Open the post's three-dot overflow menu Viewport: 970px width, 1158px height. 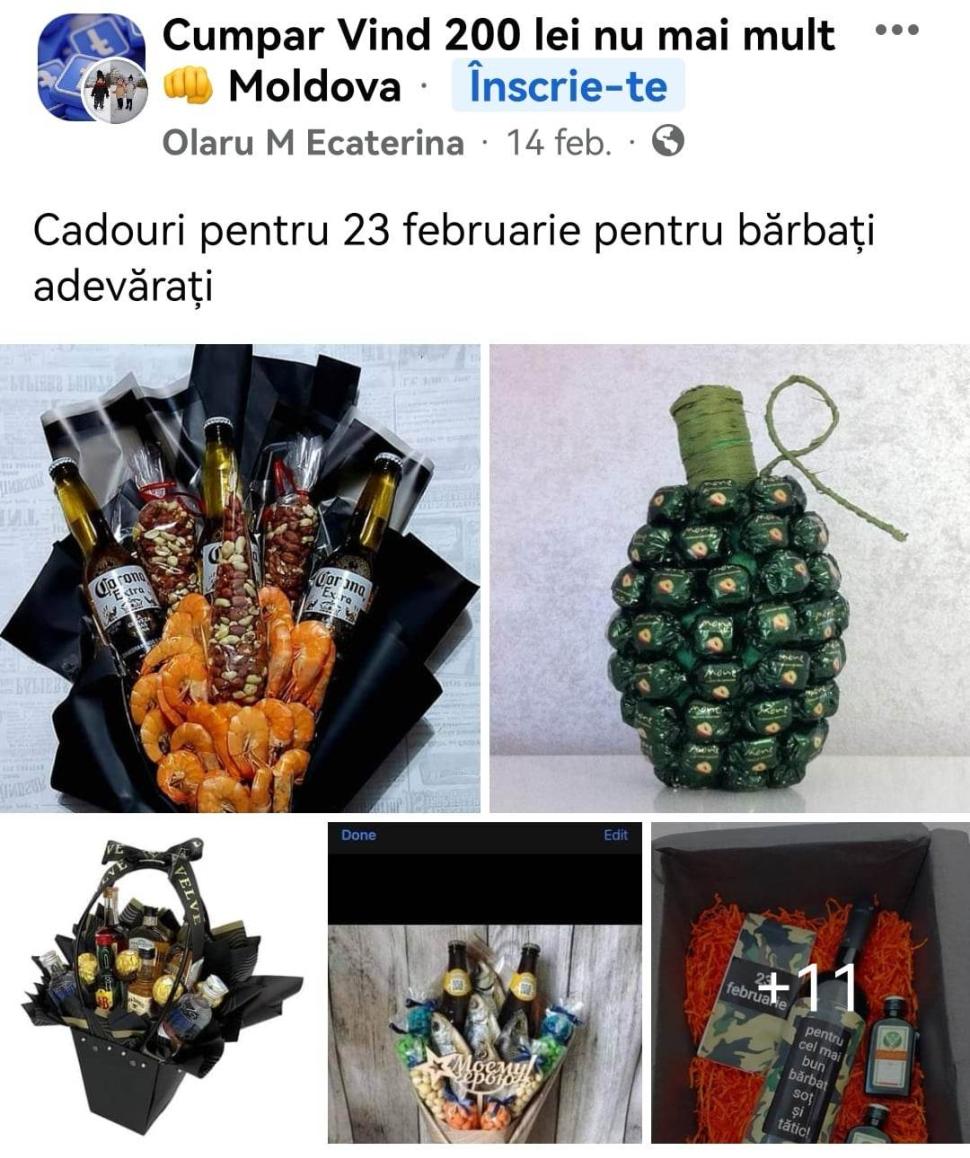pos(895,29)
